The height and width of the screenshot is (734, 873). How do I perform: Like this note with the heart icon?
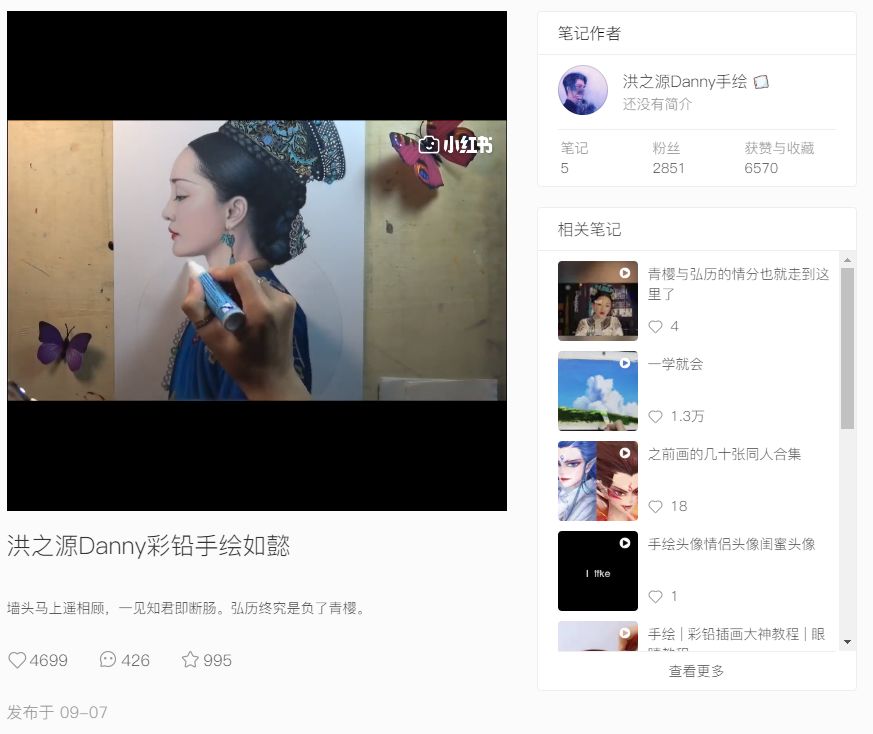(17, 660)
